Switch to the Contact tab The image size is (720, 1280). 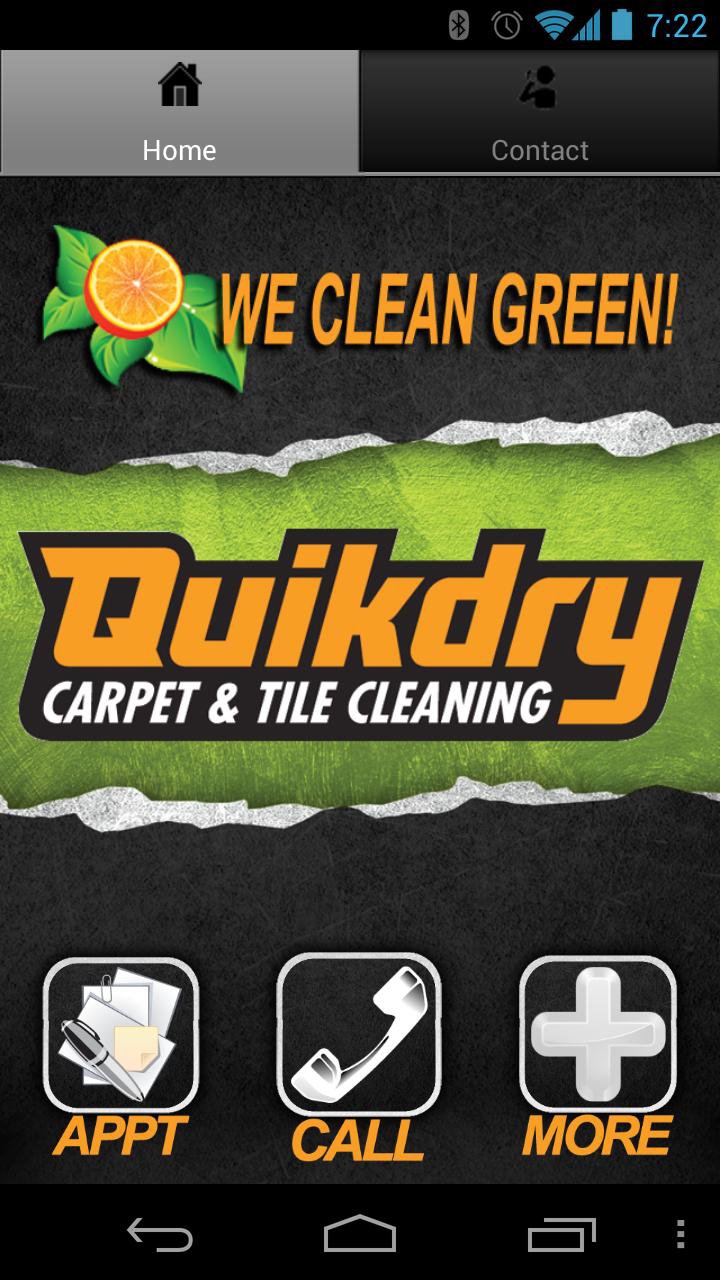(539, 112)
